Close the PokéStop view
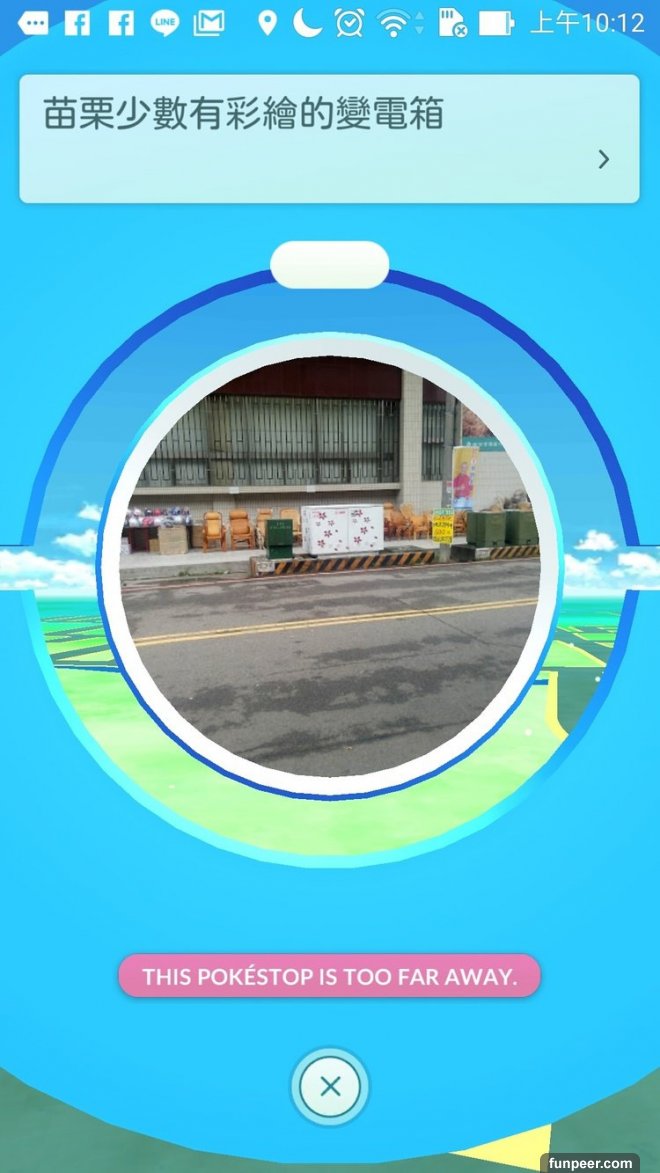The height and width of the screenshot is (1173, 660). (x=330, y=1086)
